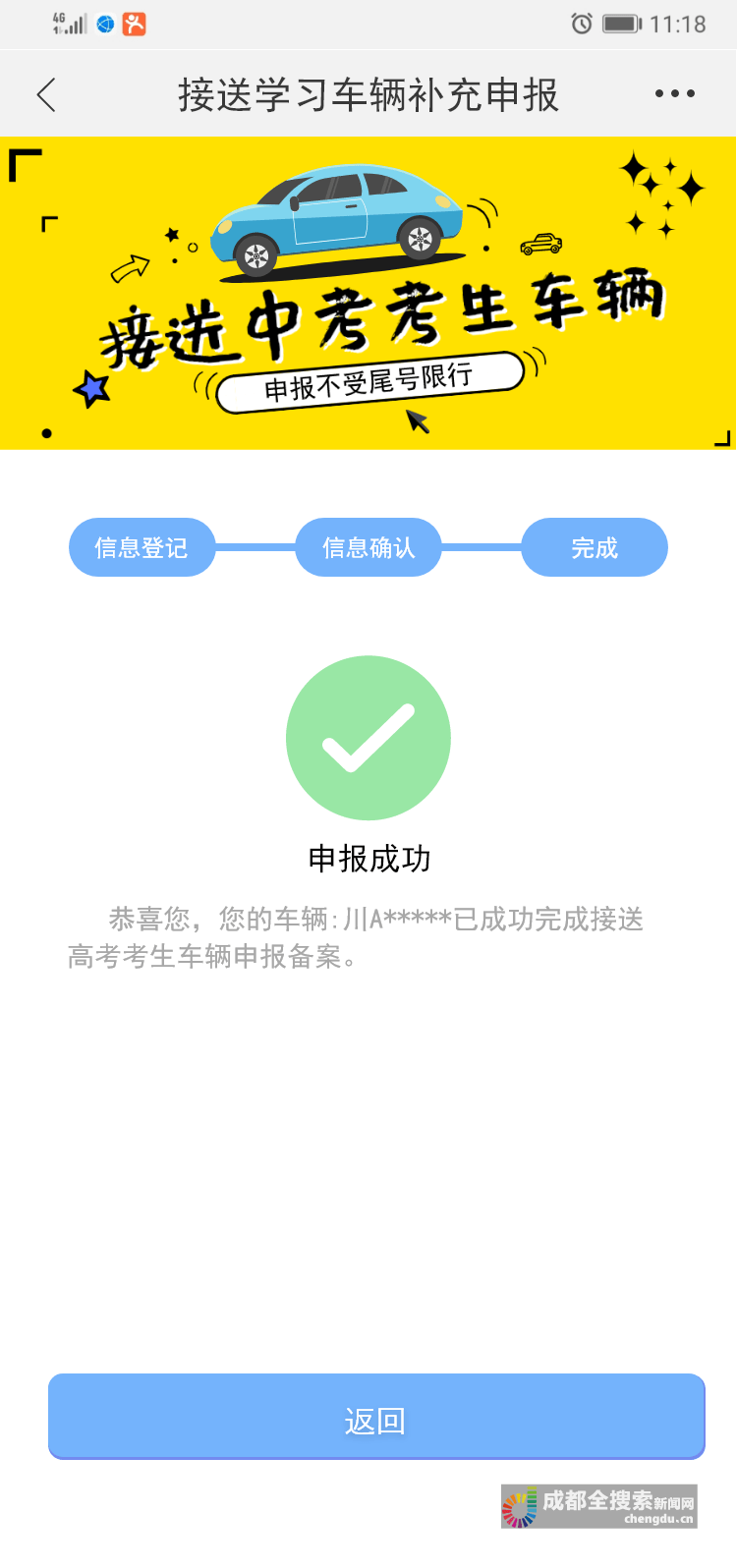Screen dimensions: 737x1568
Task: Select the 信息确认 step indicator
Action: pyautogui.click(x=368, y=547)
